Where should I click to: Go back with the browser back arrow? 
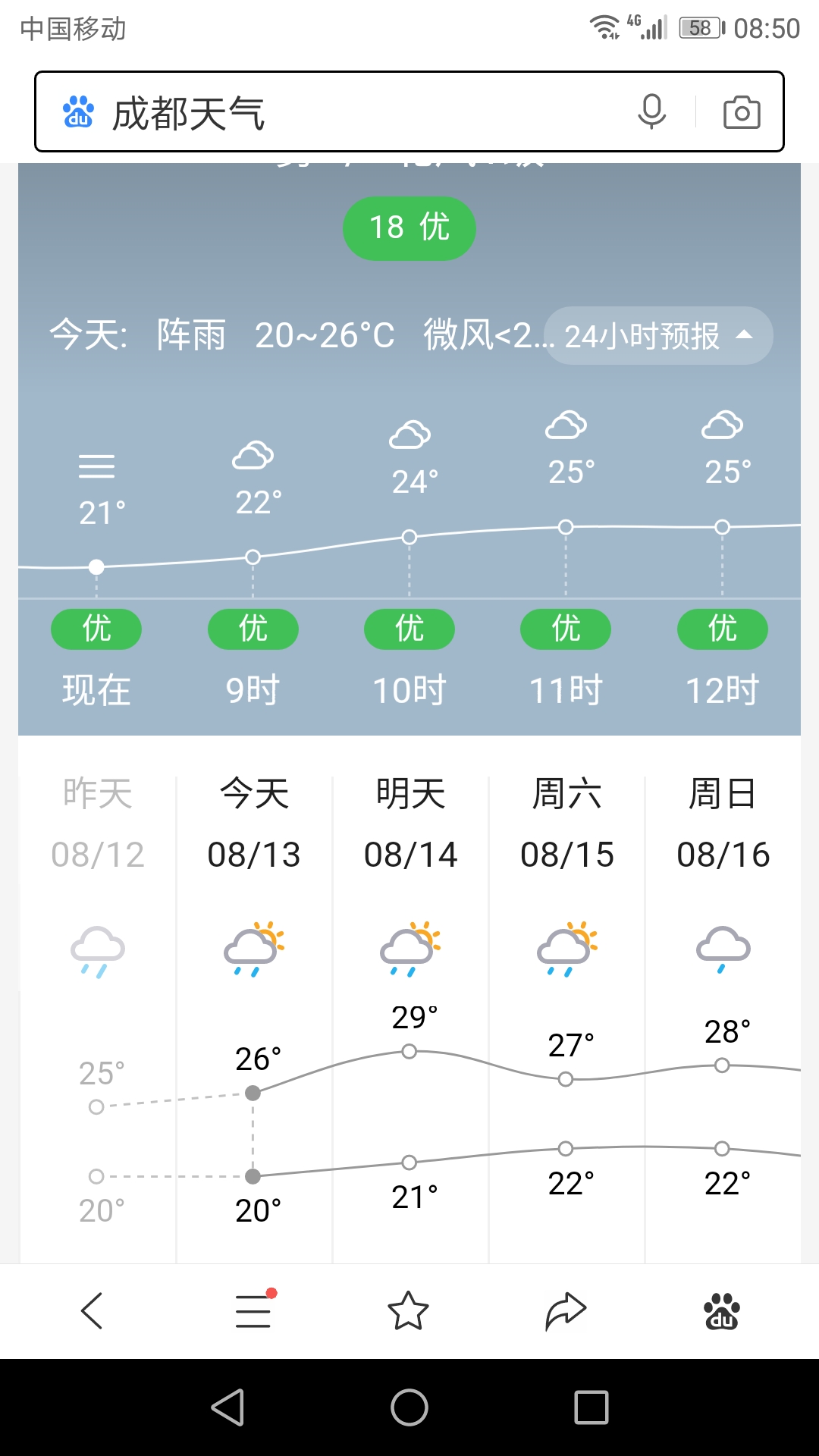(92, 1310)
